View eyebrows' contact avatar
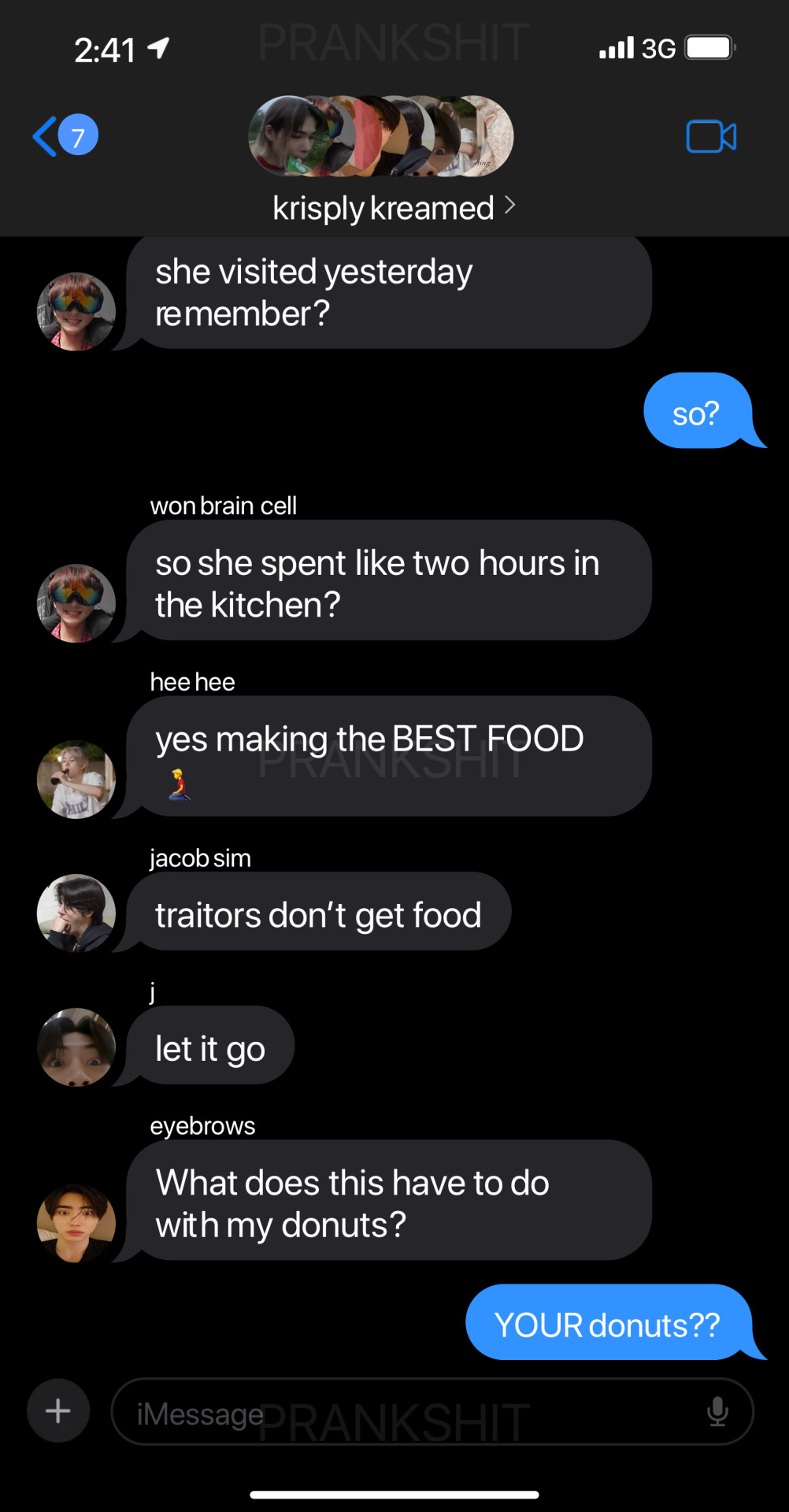Viewport: 789px width, 1512px height. 76,1223
